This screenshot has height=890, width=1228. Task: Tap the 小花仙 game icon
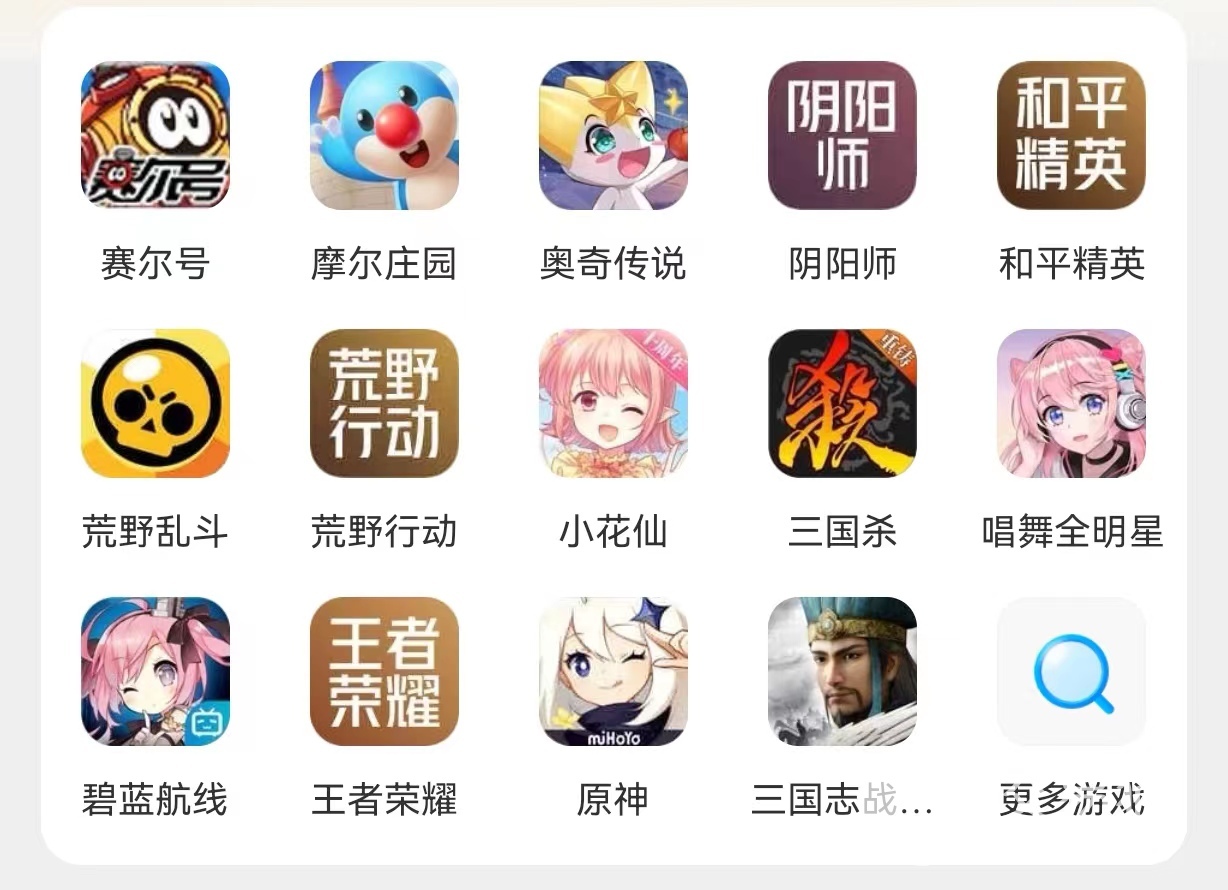(613, 403)
